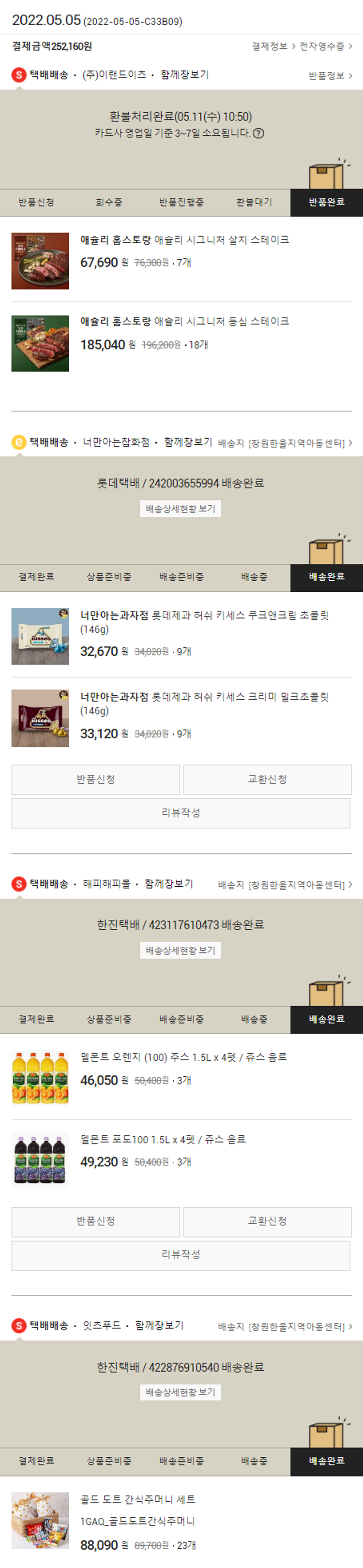Open the 애슐리 시그니처 등심 스테이크 product
363x1568 pixels.
[184, 322]
